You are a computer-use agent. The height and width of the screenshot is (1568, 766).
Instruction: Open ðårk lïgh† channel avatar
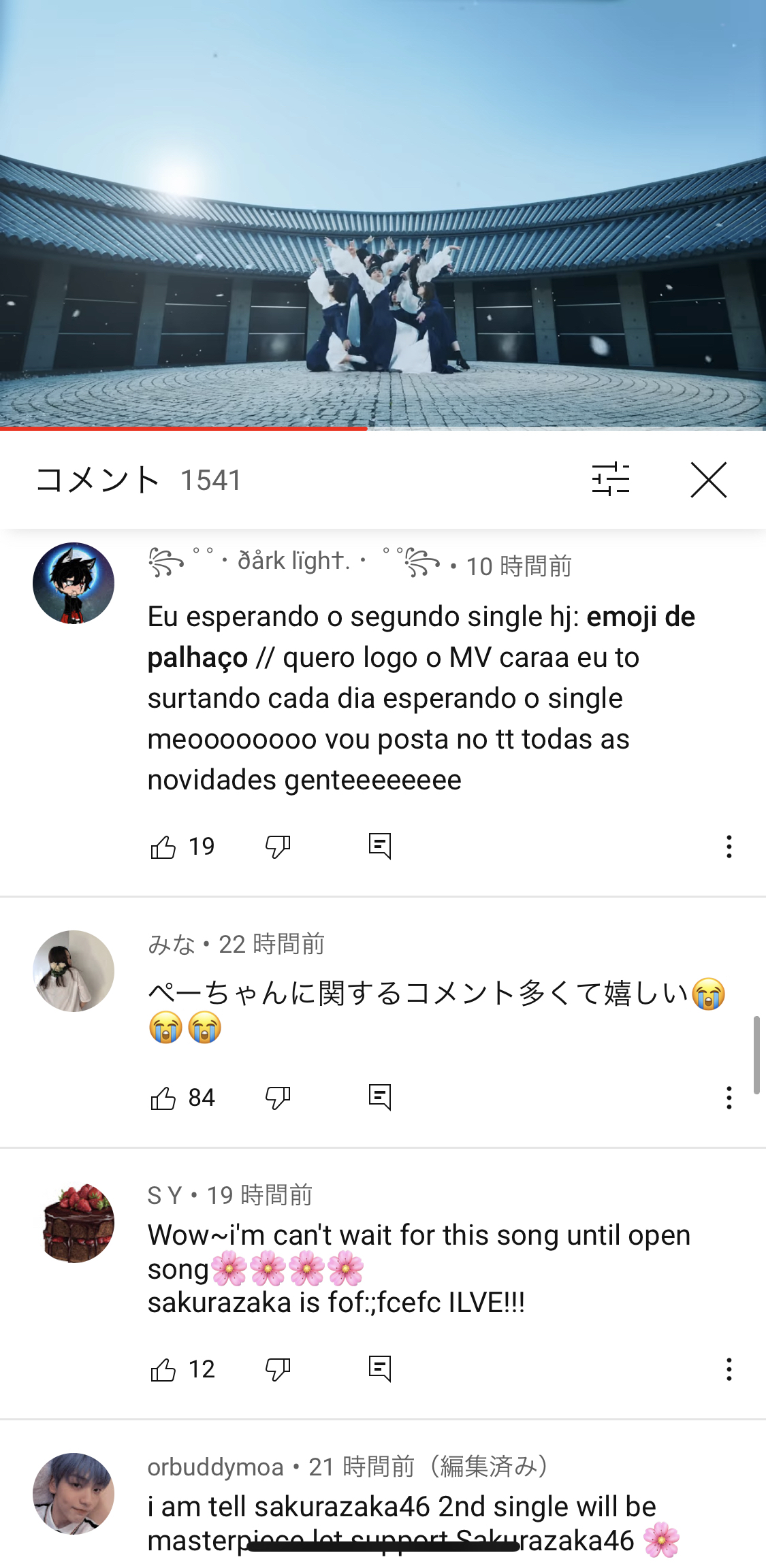74,583
